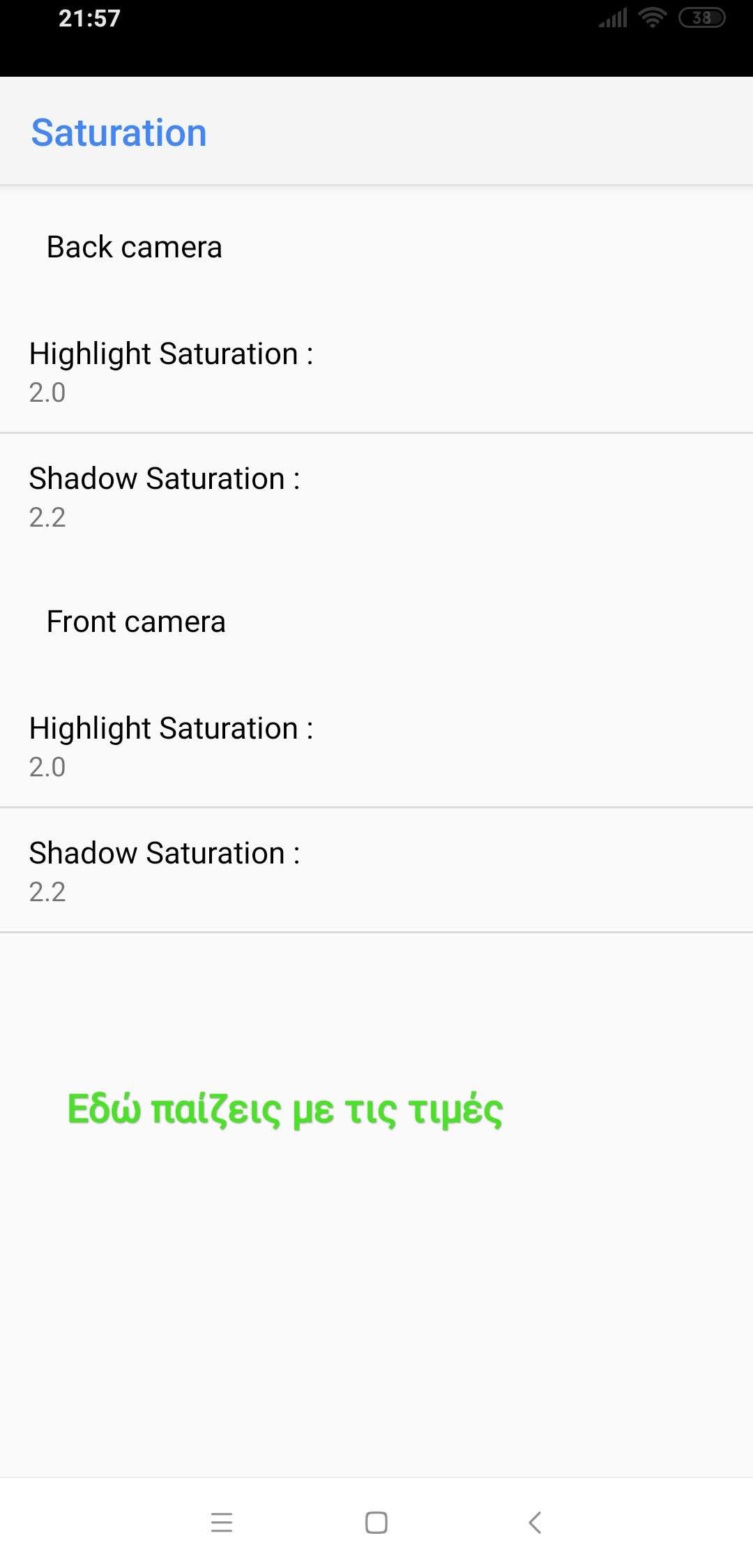
Task: Open Highlight Saturation under Front camera
Action: pos(376,746)
